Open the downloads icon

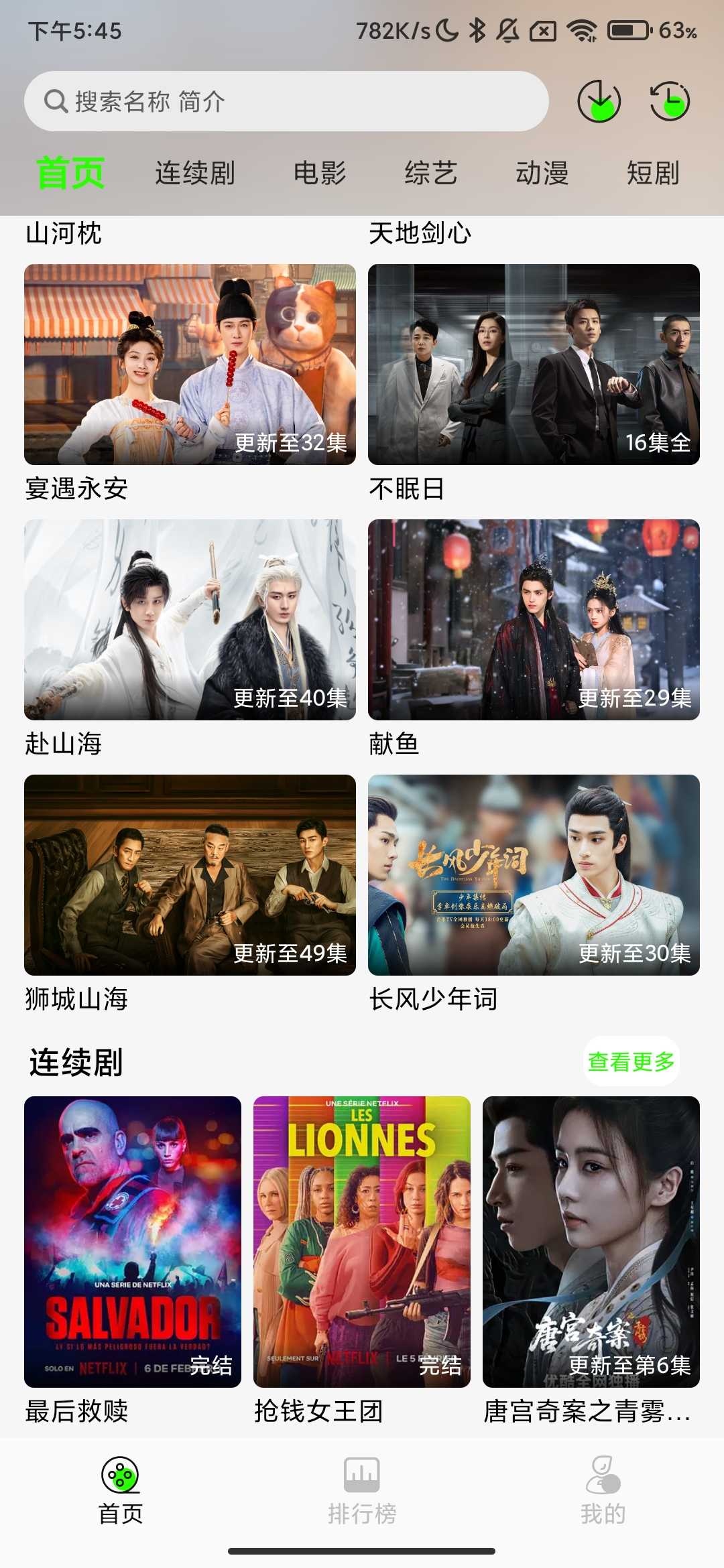point(599,101)
